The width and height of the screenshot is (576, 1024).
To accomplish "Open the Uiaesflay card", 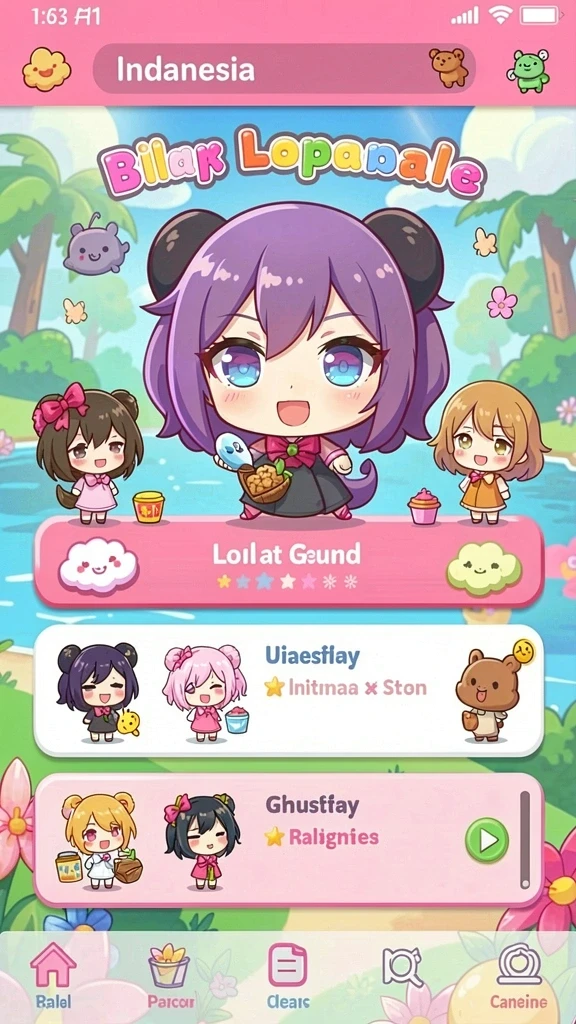I will (289, 690).
